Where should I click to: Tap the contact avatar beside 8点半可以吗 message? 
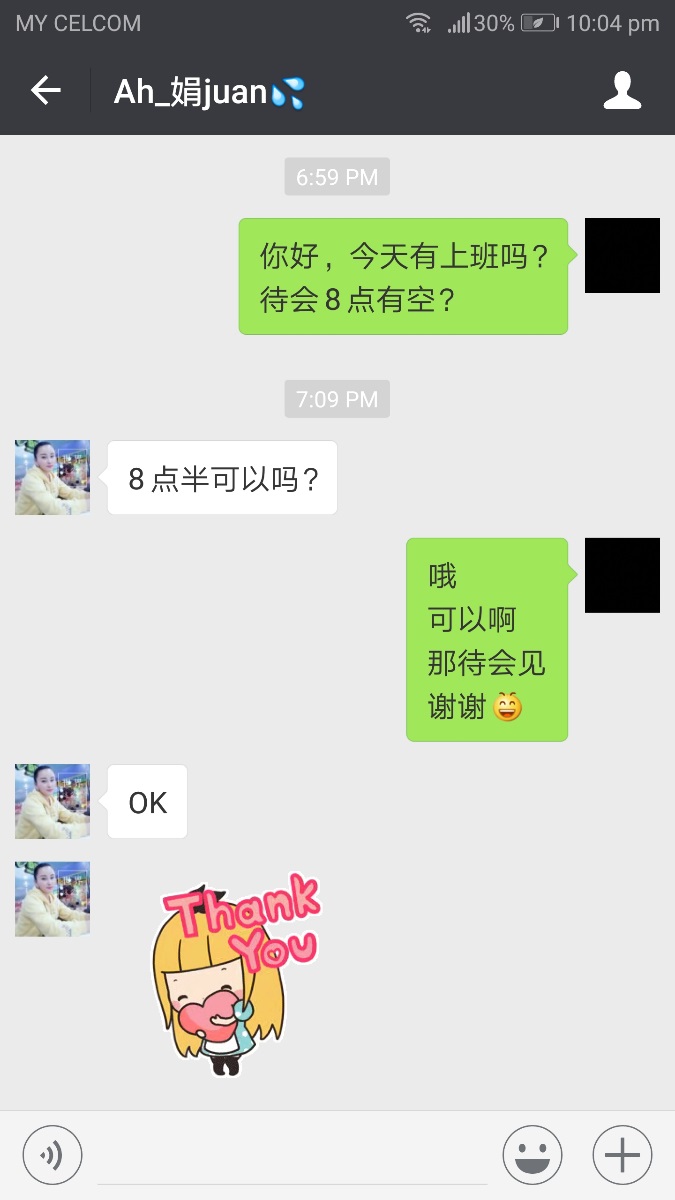52,478
